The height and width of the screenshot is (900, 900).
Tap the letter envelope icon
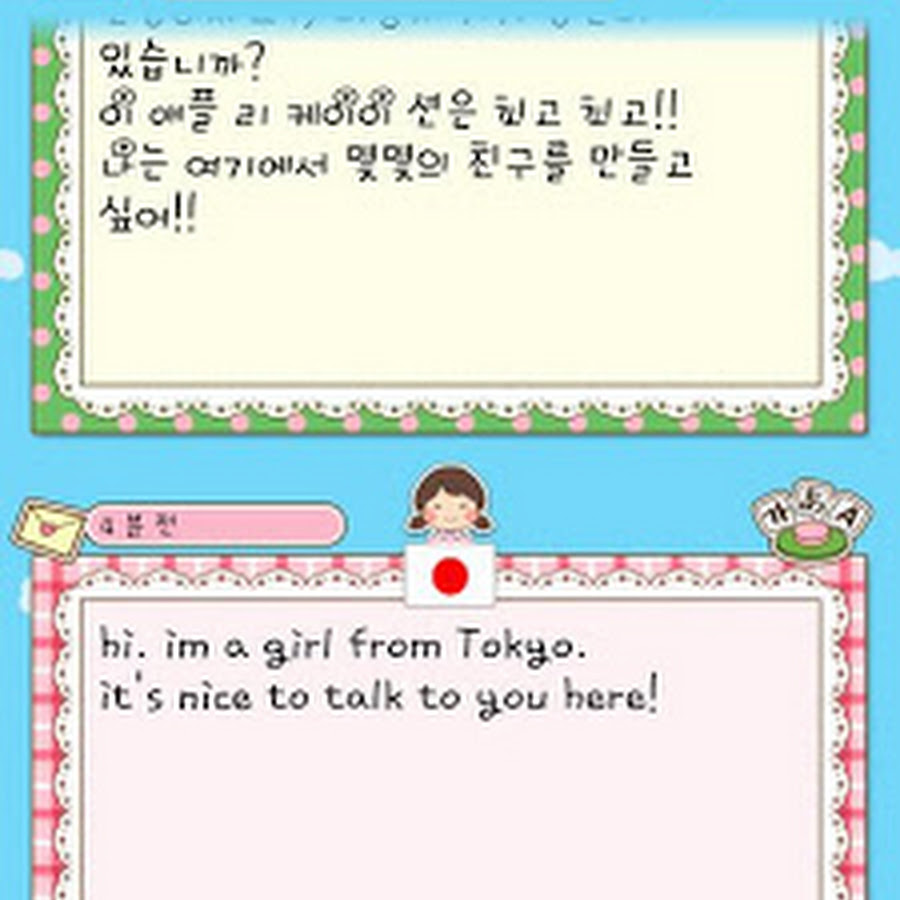click(46, 523)
